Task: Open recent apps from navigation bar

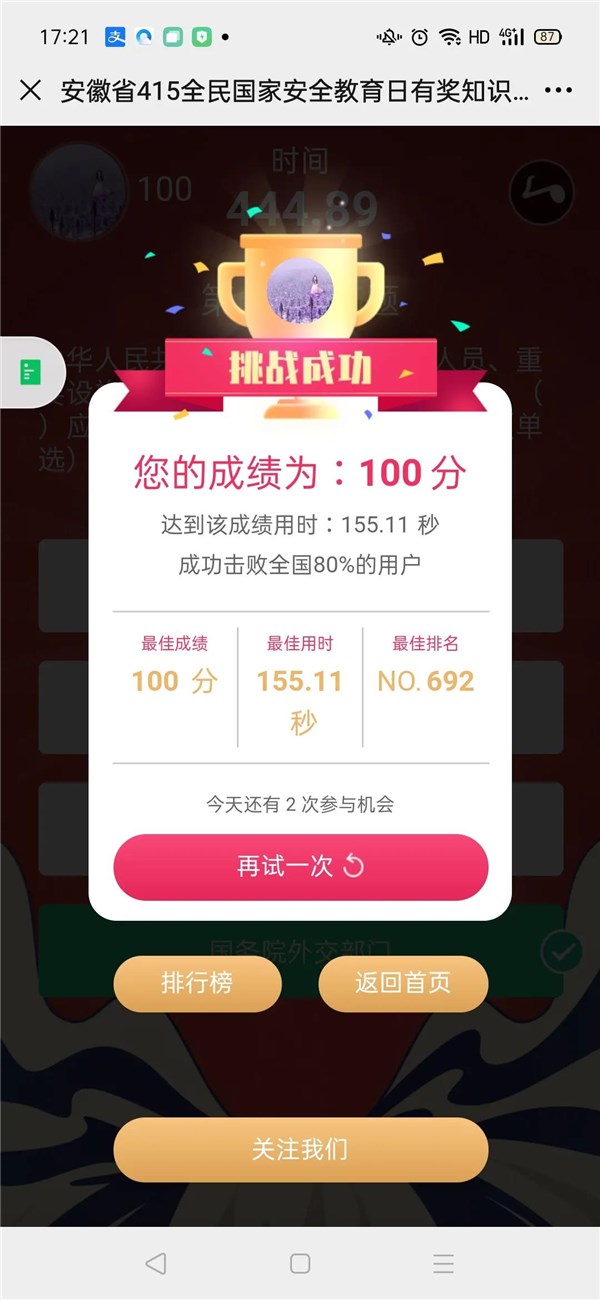Action: click(444, 1263)
